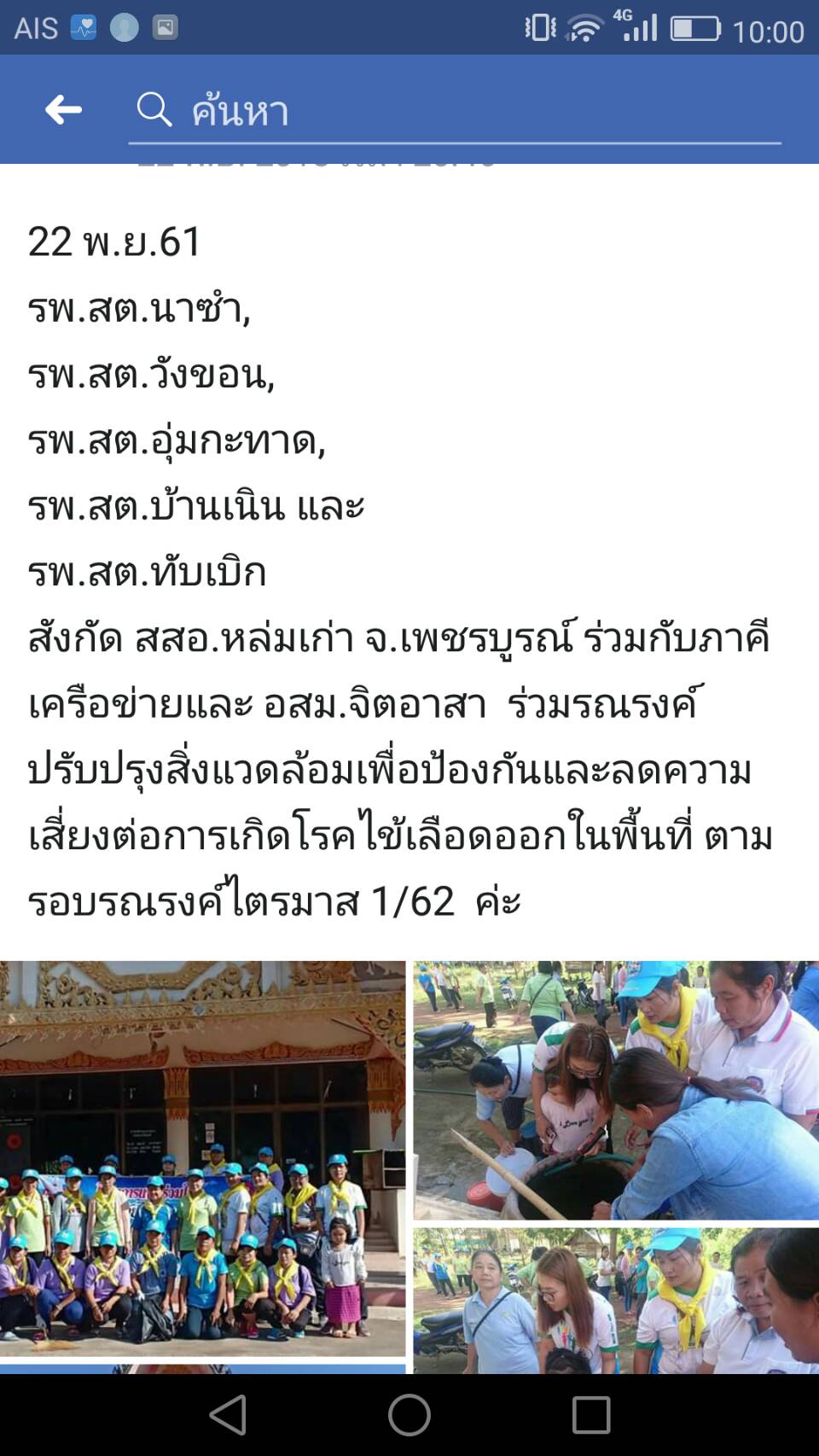Open recent apps from navigation bar
The height and width of the screenshot is (1456, 819).
pyautogui.click(x=590, y=1415)
